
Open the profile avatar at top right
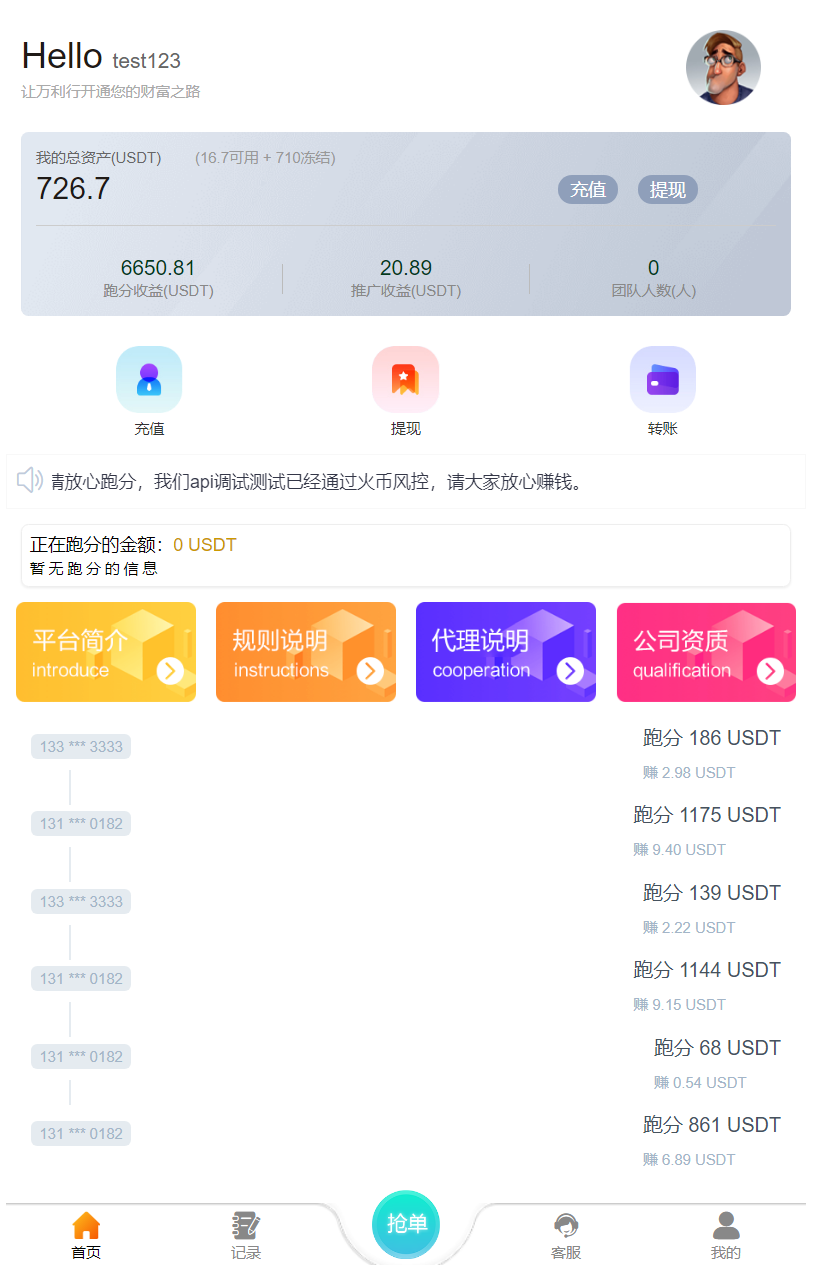pyautogui.click(x=723, y=68)
